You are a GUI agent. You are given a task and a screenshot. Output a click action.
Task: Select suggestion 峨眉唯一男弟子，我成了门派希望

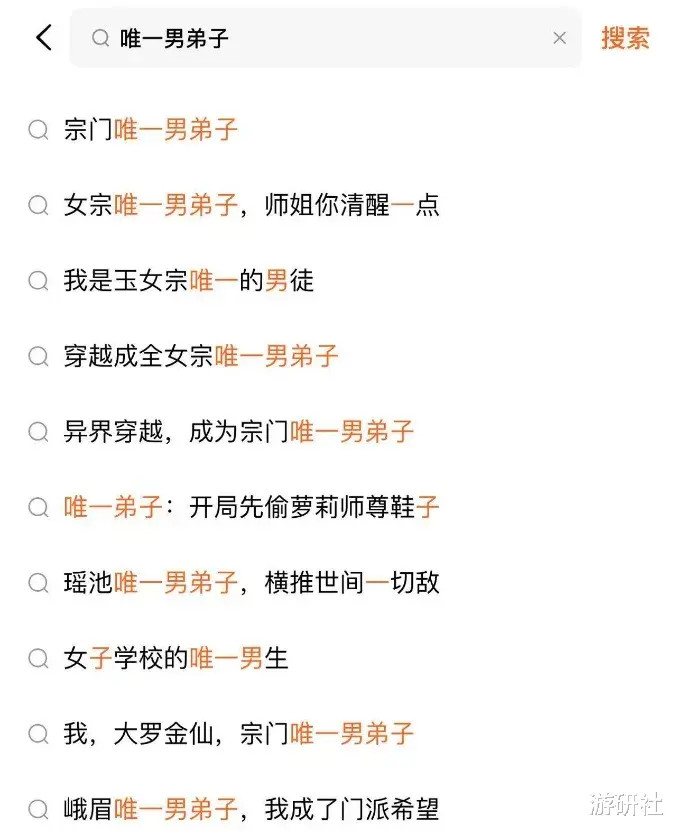coord(251,808)
